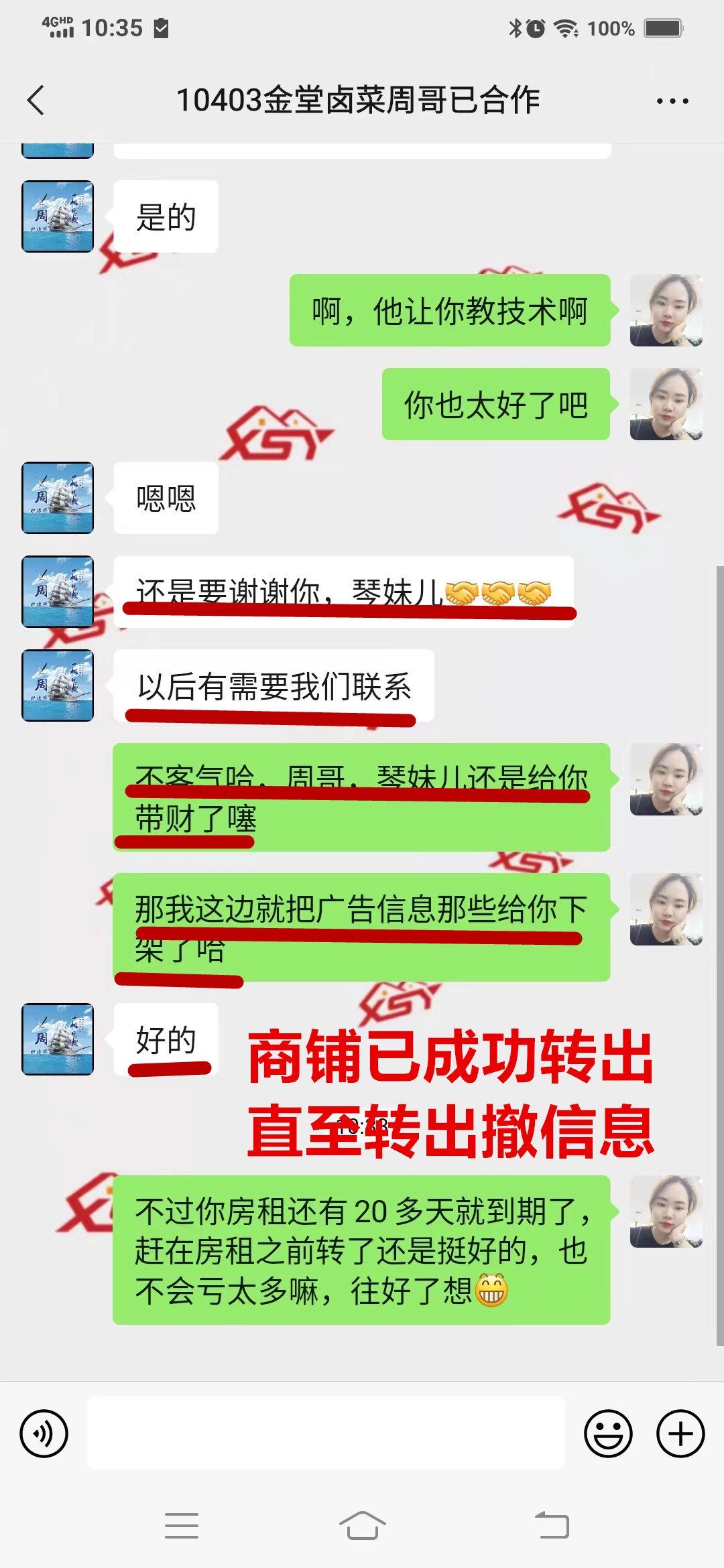Go back from the chat
This screenshot has width=724, height=1568.
click(36, 101)
